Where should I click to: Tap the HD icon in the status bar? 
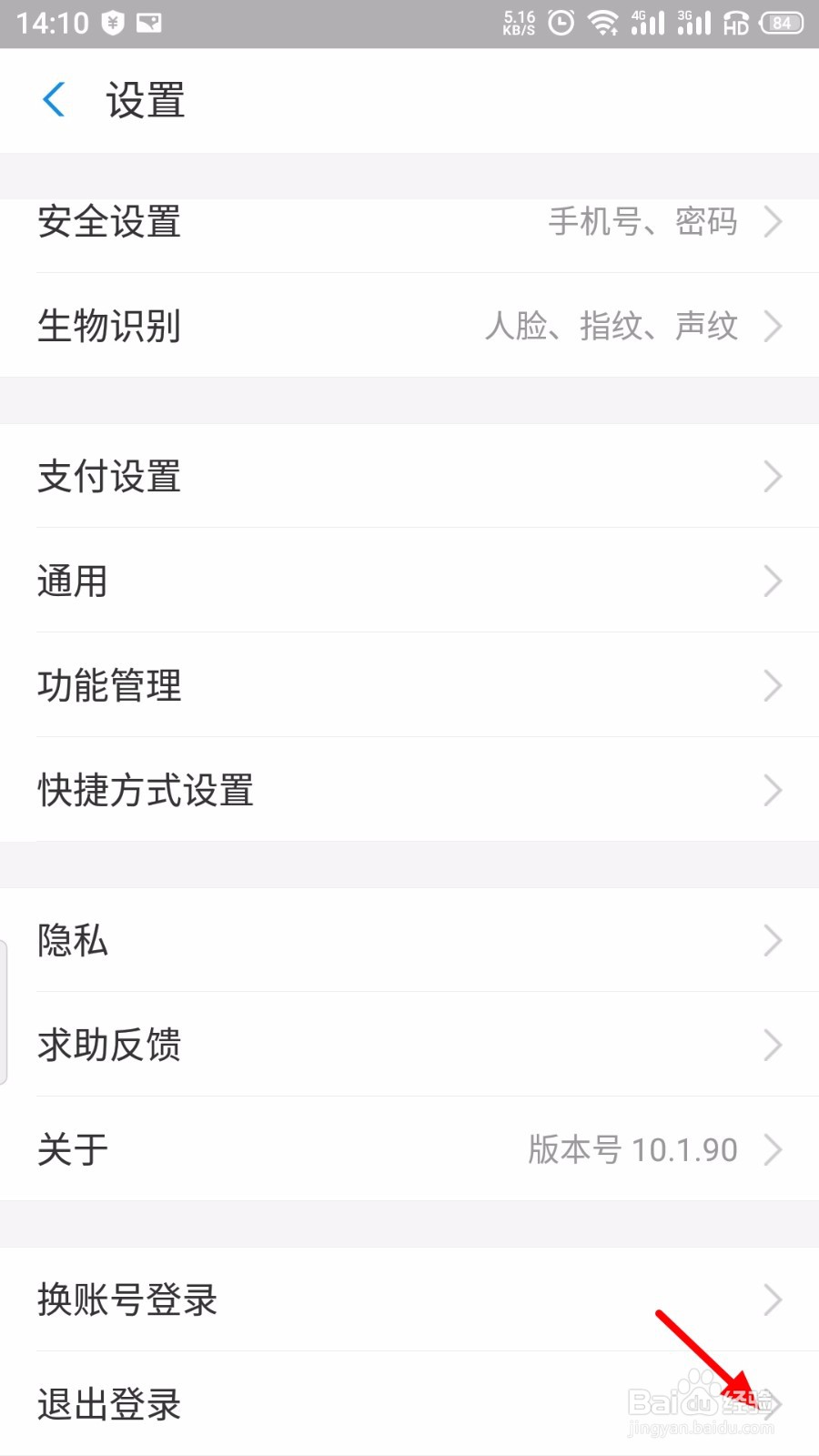point(736,24)
